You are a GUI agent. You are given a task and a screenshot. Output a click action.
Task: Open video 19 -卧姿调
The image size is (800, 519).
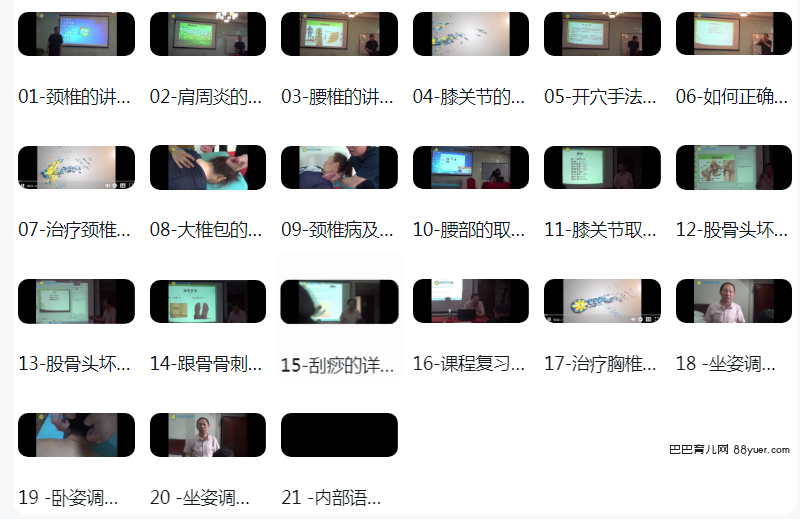pyautogui.click(x=76, y=435)
